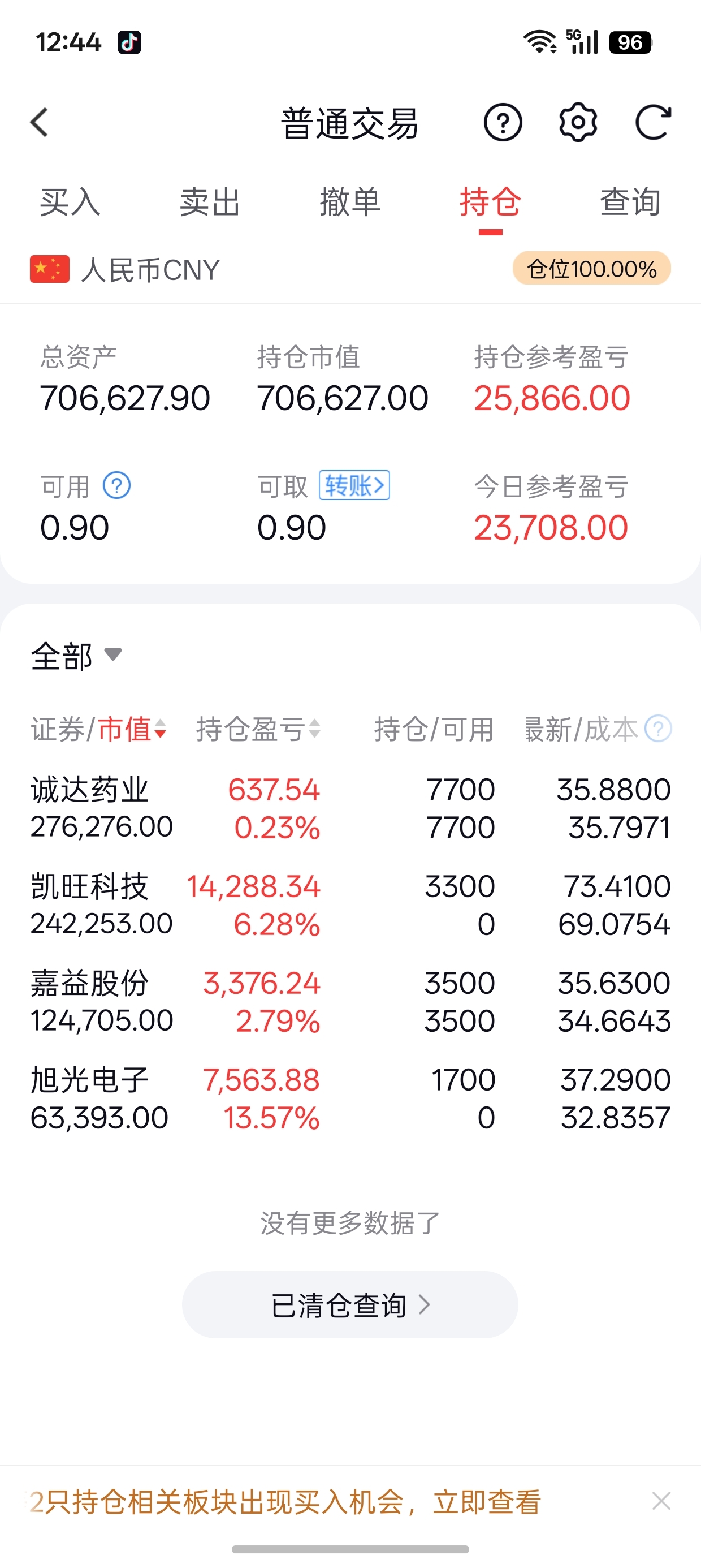Dismiss the bottom buy-opportunity banner
The width and height of the screenshot is (701, 1568).
661,1501
